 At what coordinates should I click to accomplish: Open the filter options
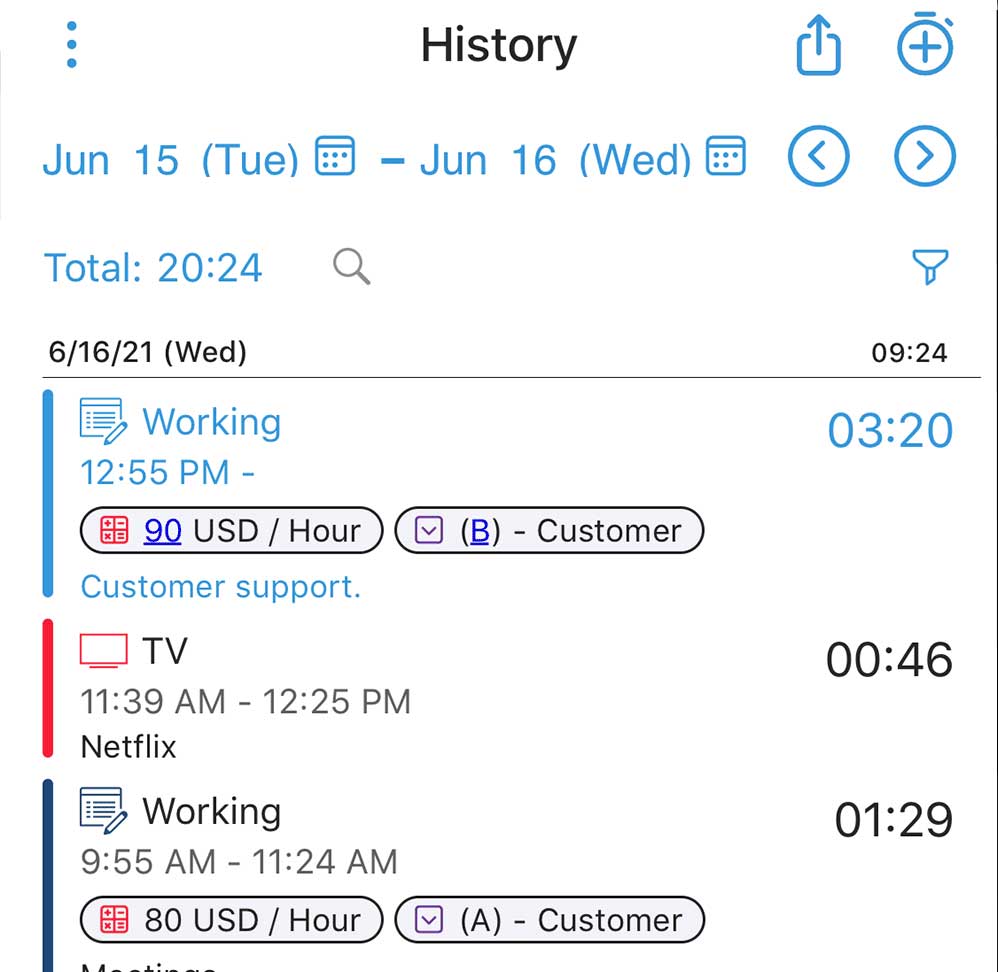tap(930, 267)
